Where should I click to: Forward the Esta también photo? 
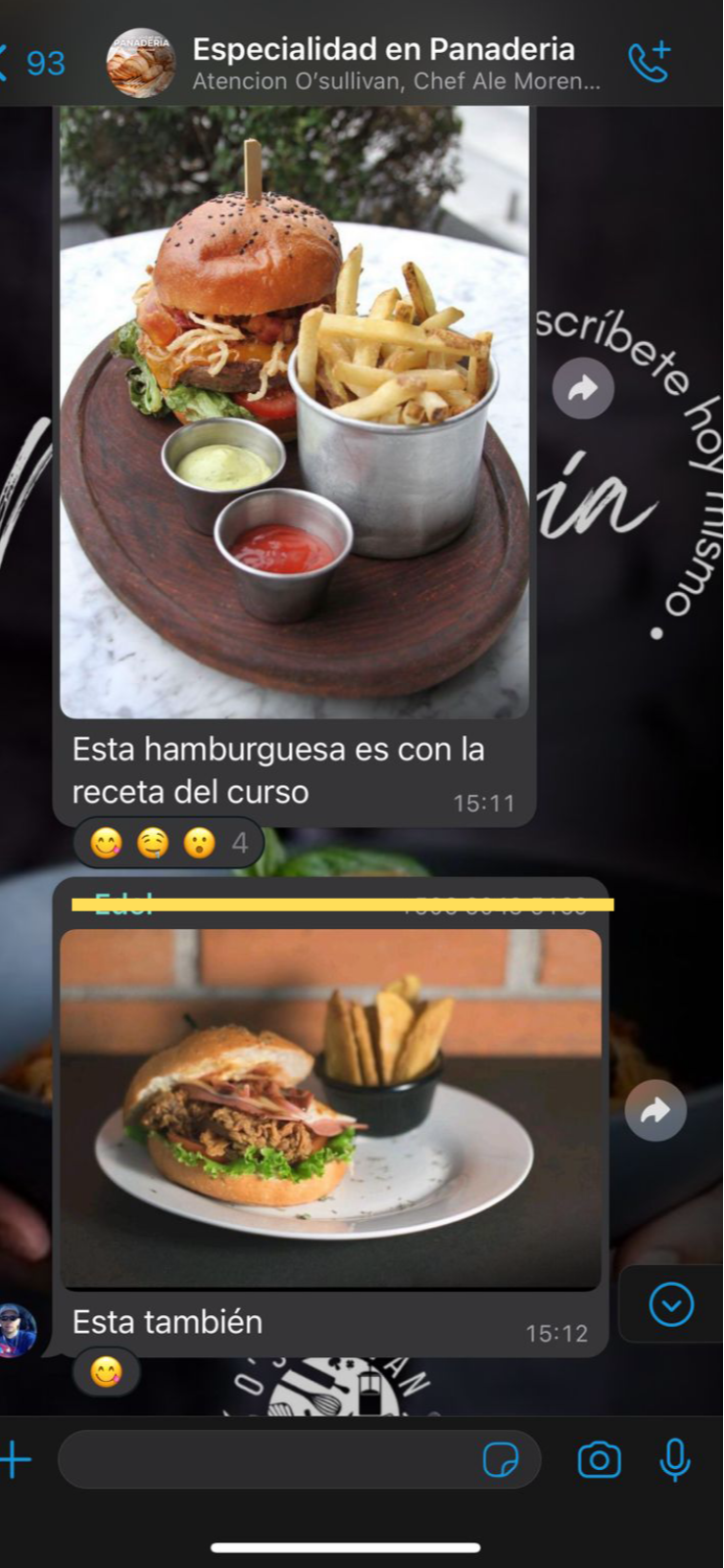point(654,1110)
